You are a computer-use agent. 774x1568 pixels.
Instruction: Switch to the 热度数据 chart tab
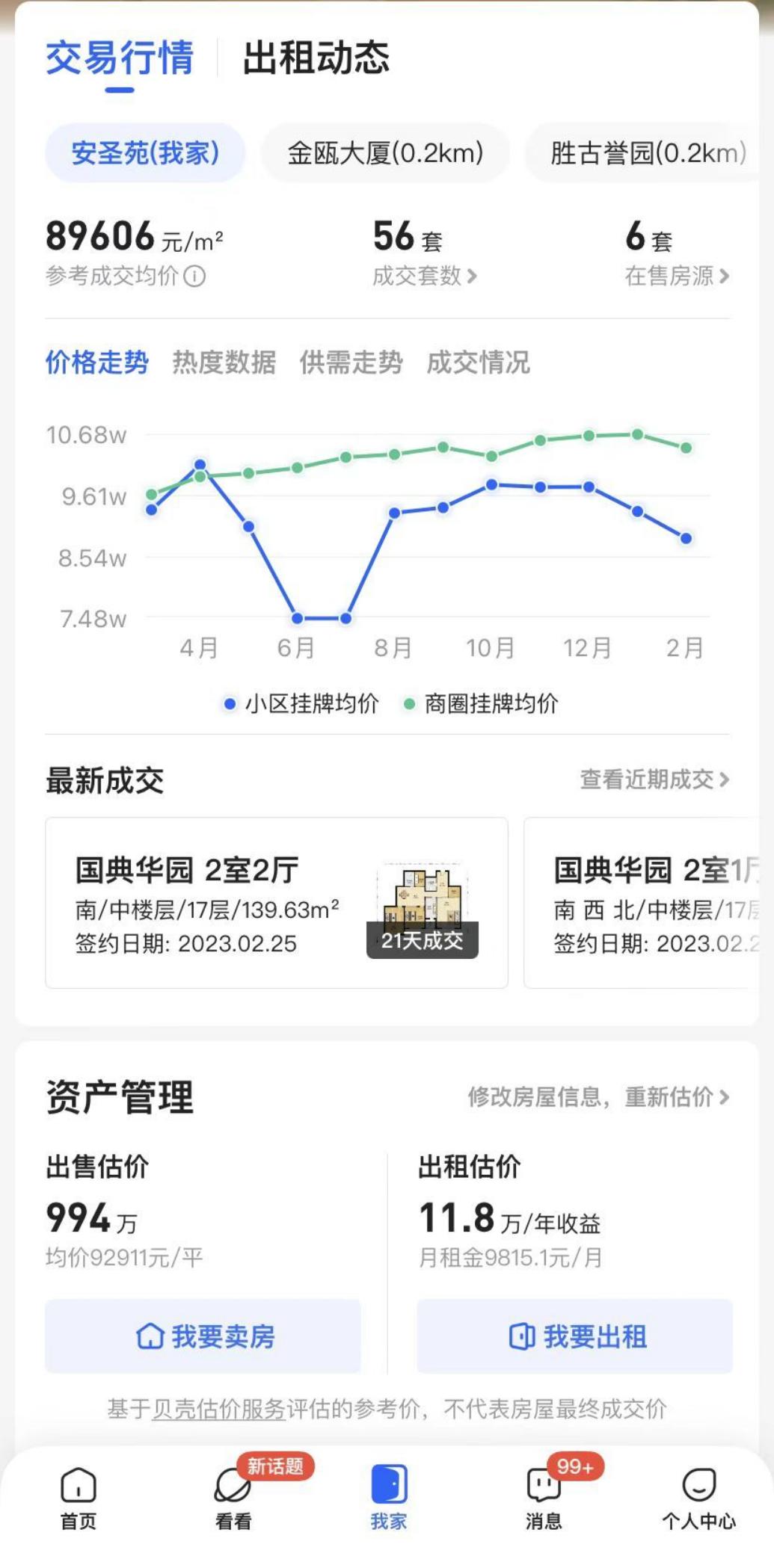coord(224,364)
